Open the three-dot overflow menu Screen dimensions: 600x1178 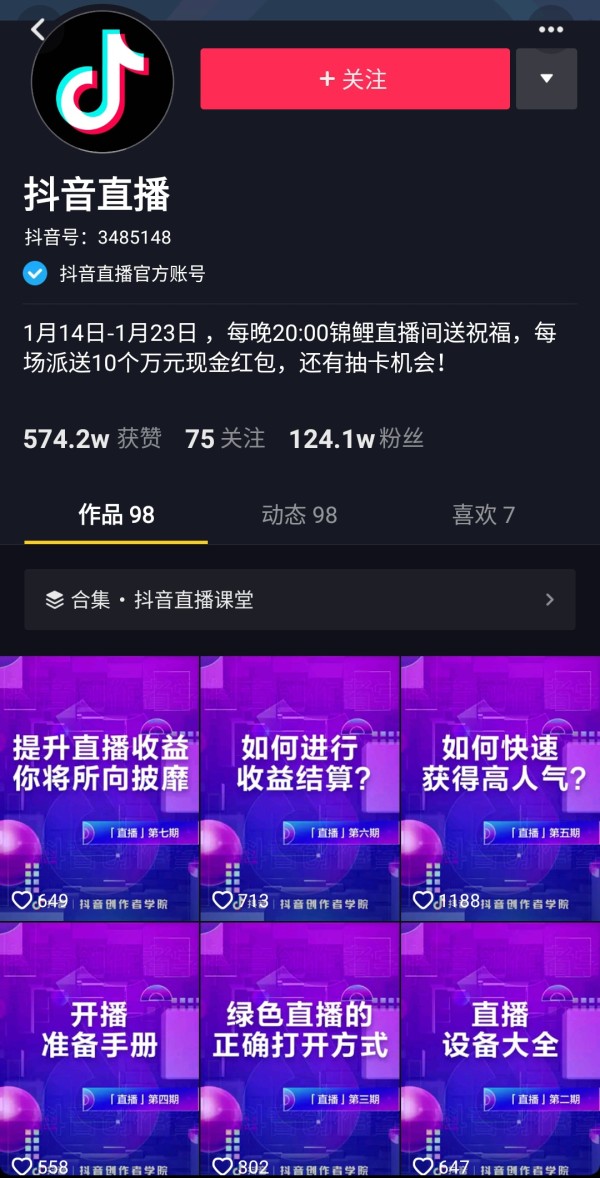click(551, 30)
